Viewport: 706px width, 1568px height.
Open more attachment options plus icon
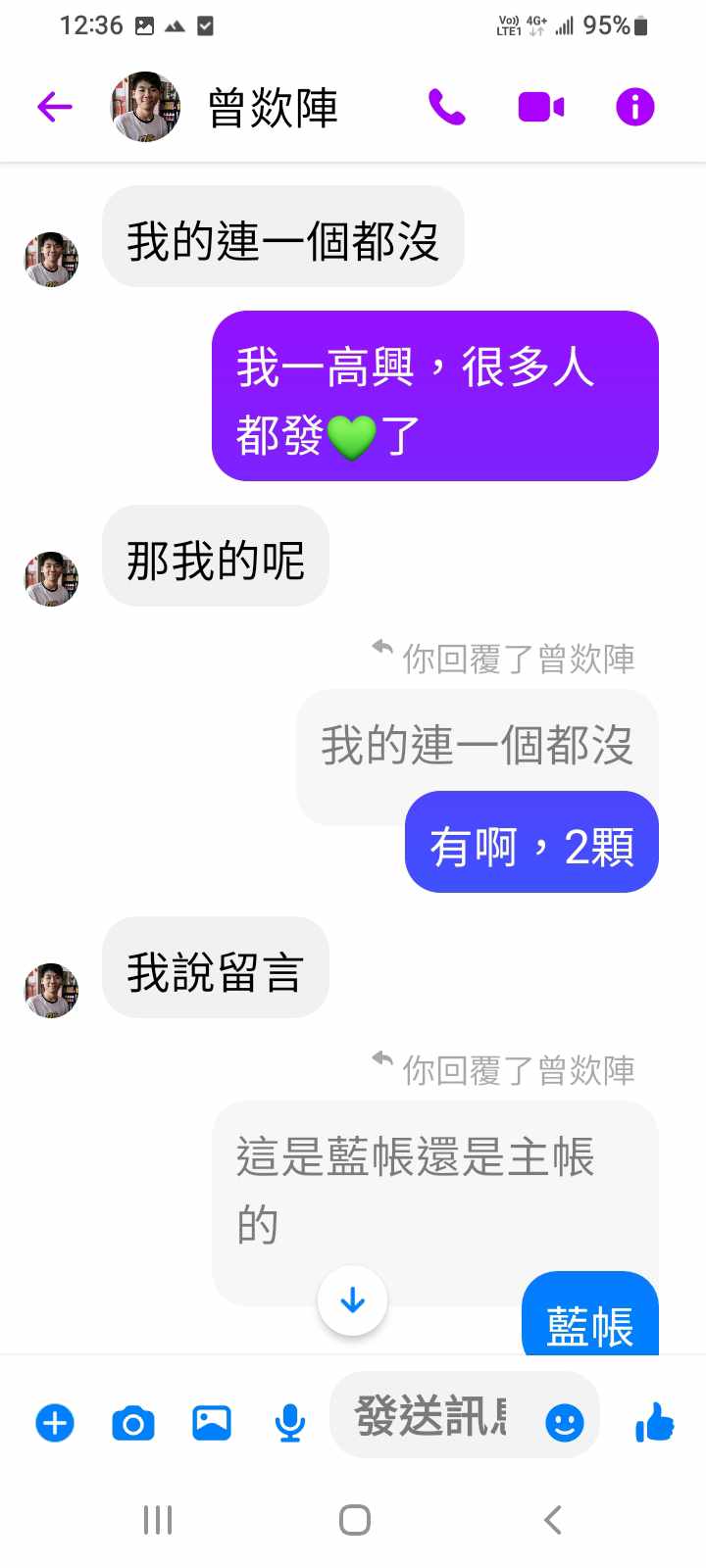point(55,1422)
